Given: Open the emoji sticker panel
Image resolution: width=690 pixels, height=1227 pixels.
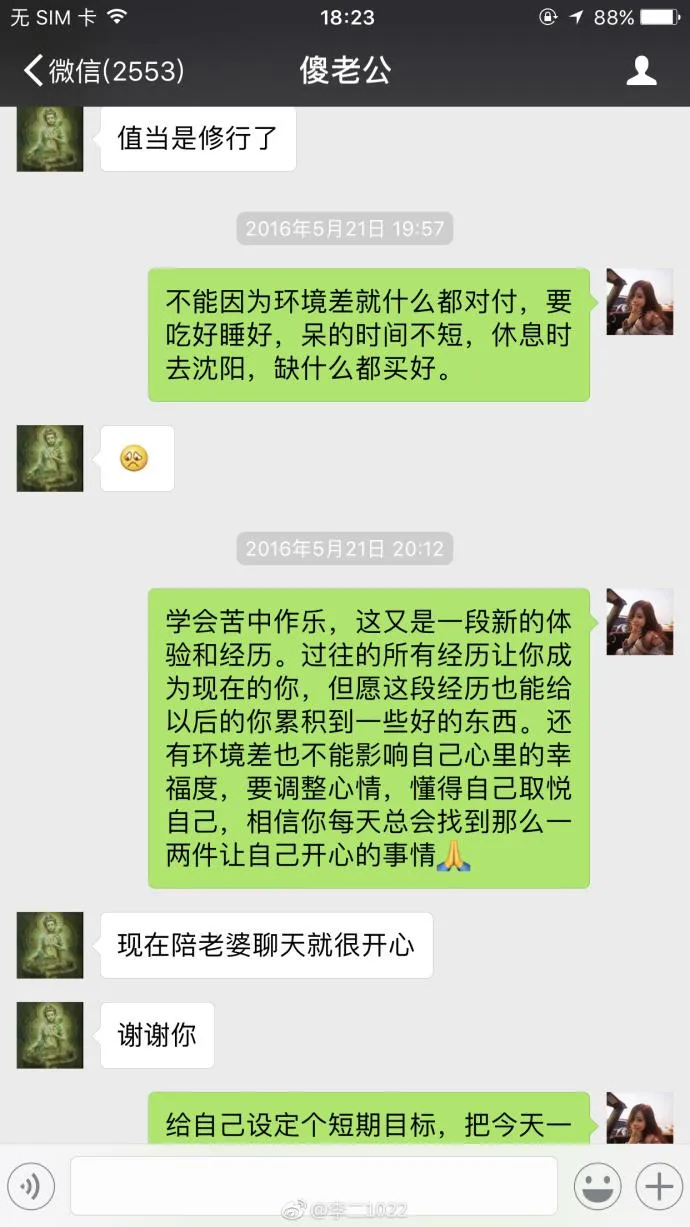Looking at the screenshot, I should point(599,1186).
